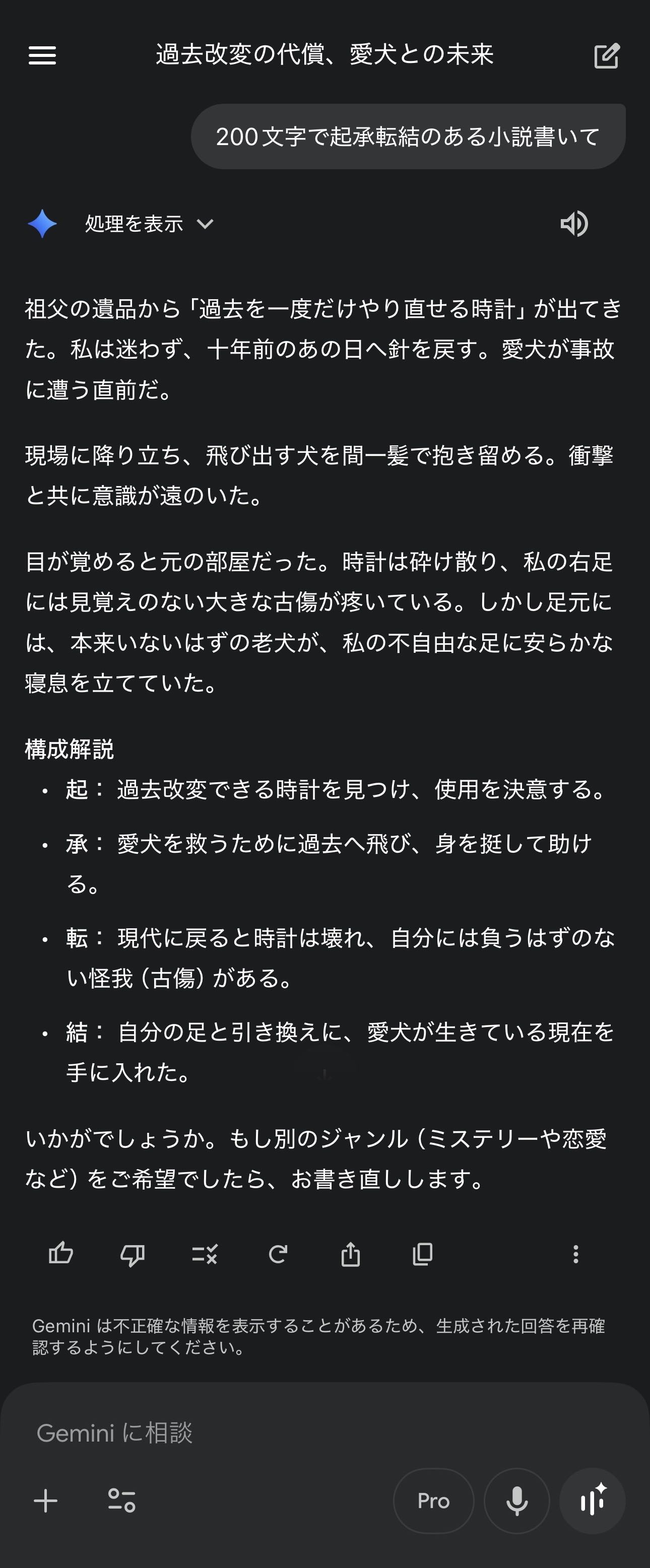
Task: Read the response aloud
Action: point(574,224)
